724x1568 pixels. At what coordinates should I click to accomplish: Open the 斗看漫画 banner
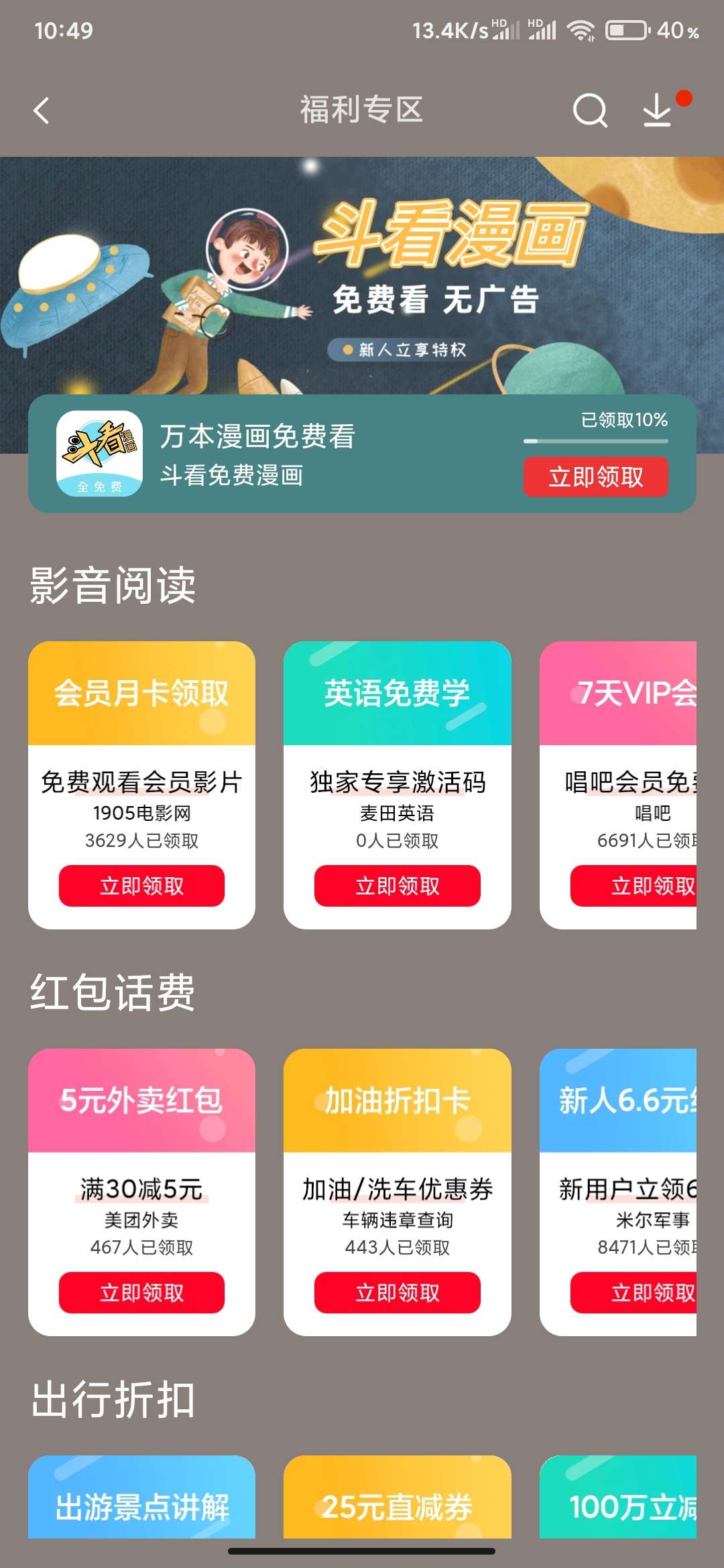(362, 275)
